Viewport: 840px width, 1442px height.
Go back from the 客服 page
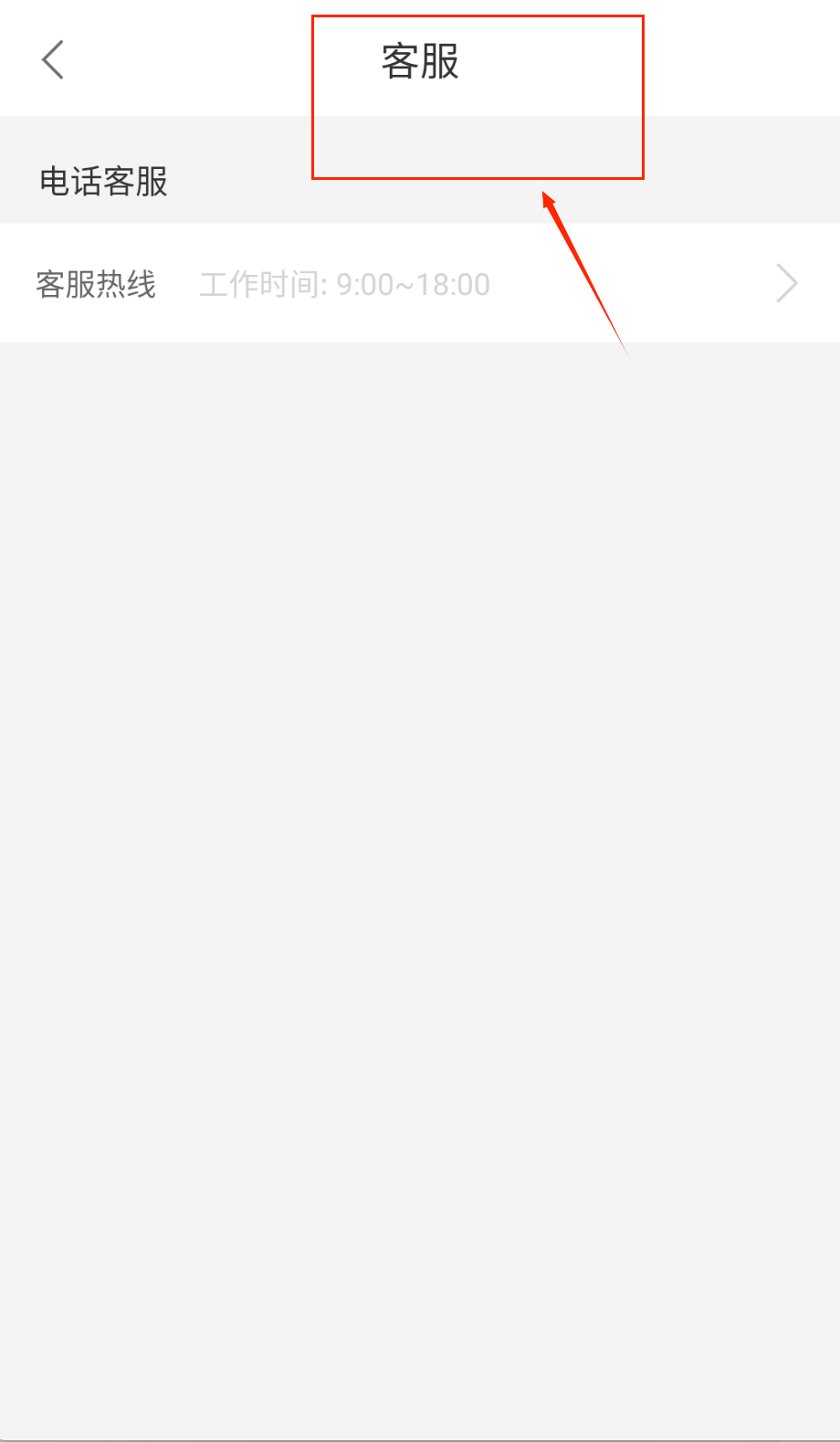point(53,60)
